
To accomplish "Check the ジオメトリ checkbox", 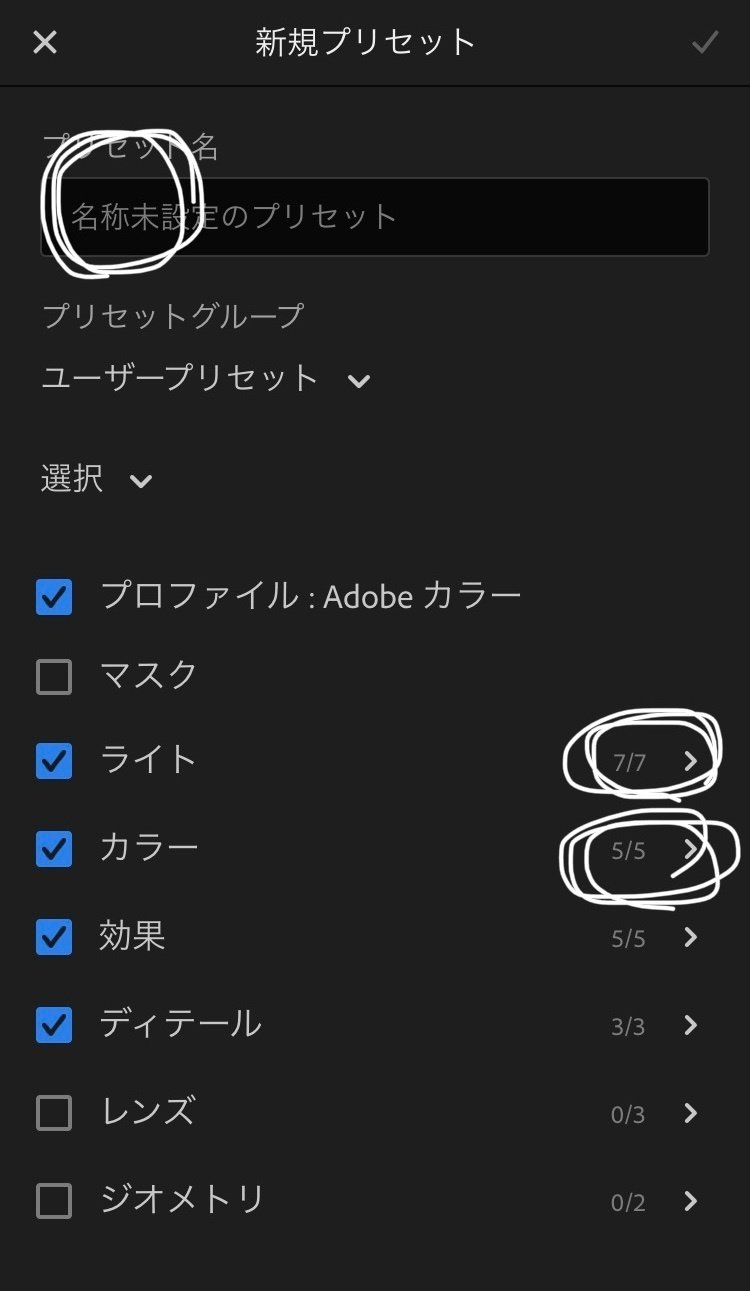I will 54,1201.
